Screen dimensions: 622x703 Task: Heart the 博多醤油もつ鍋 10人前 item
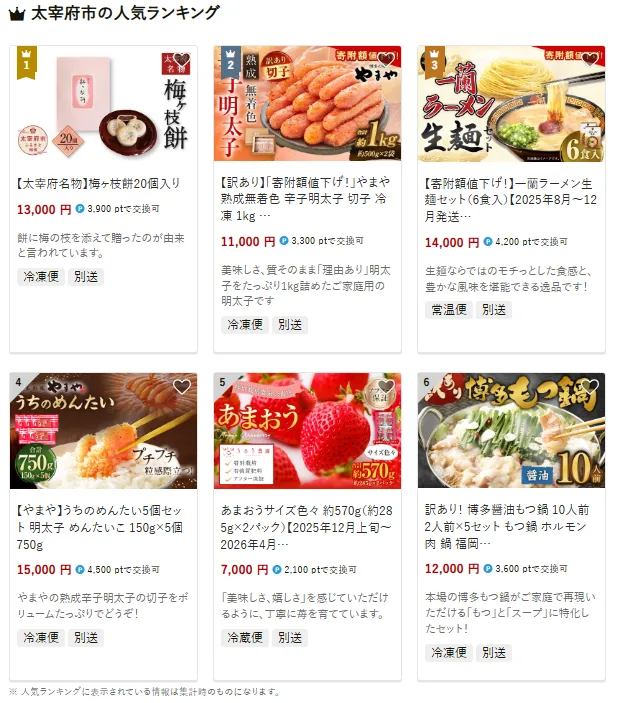click(589, 387)
